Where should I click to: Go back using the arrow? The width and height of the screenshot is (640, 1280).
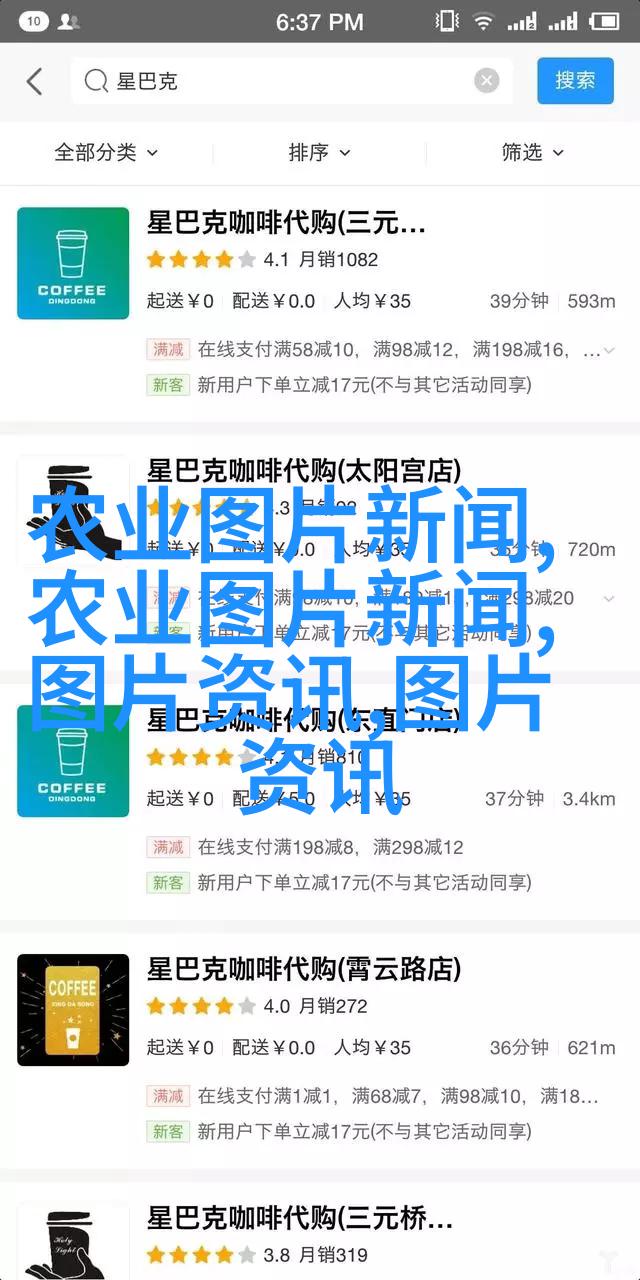click(x=34, y=82)
